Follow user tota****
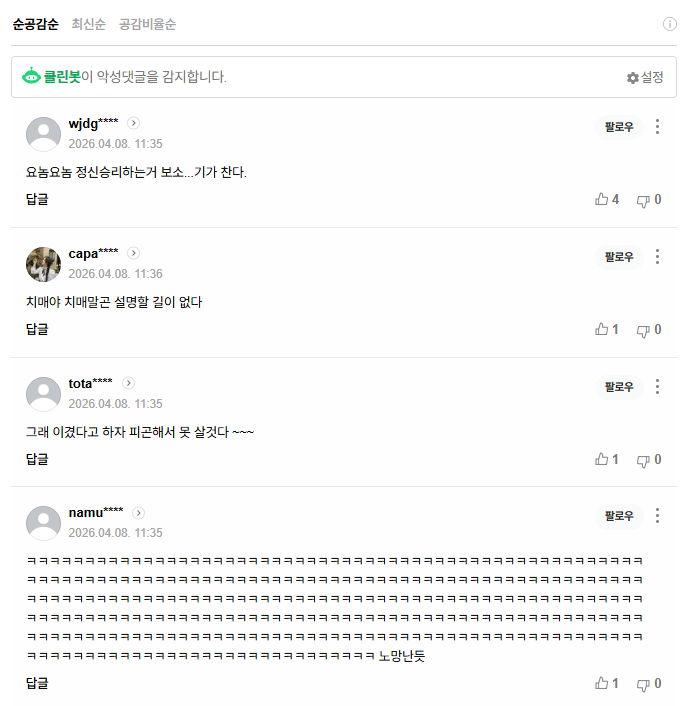This screenshot has height=706, width=699. coord(619,387)
